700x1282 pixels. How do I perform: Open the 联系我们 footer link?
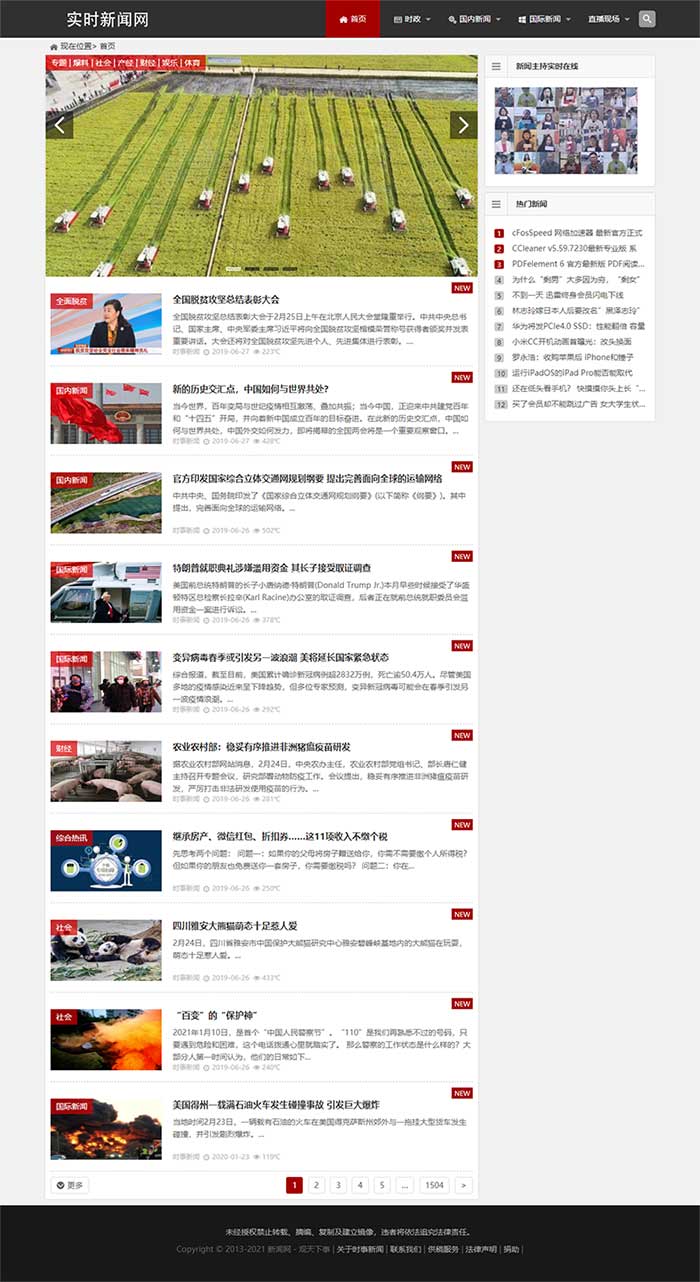click(x=405, y=1249)
